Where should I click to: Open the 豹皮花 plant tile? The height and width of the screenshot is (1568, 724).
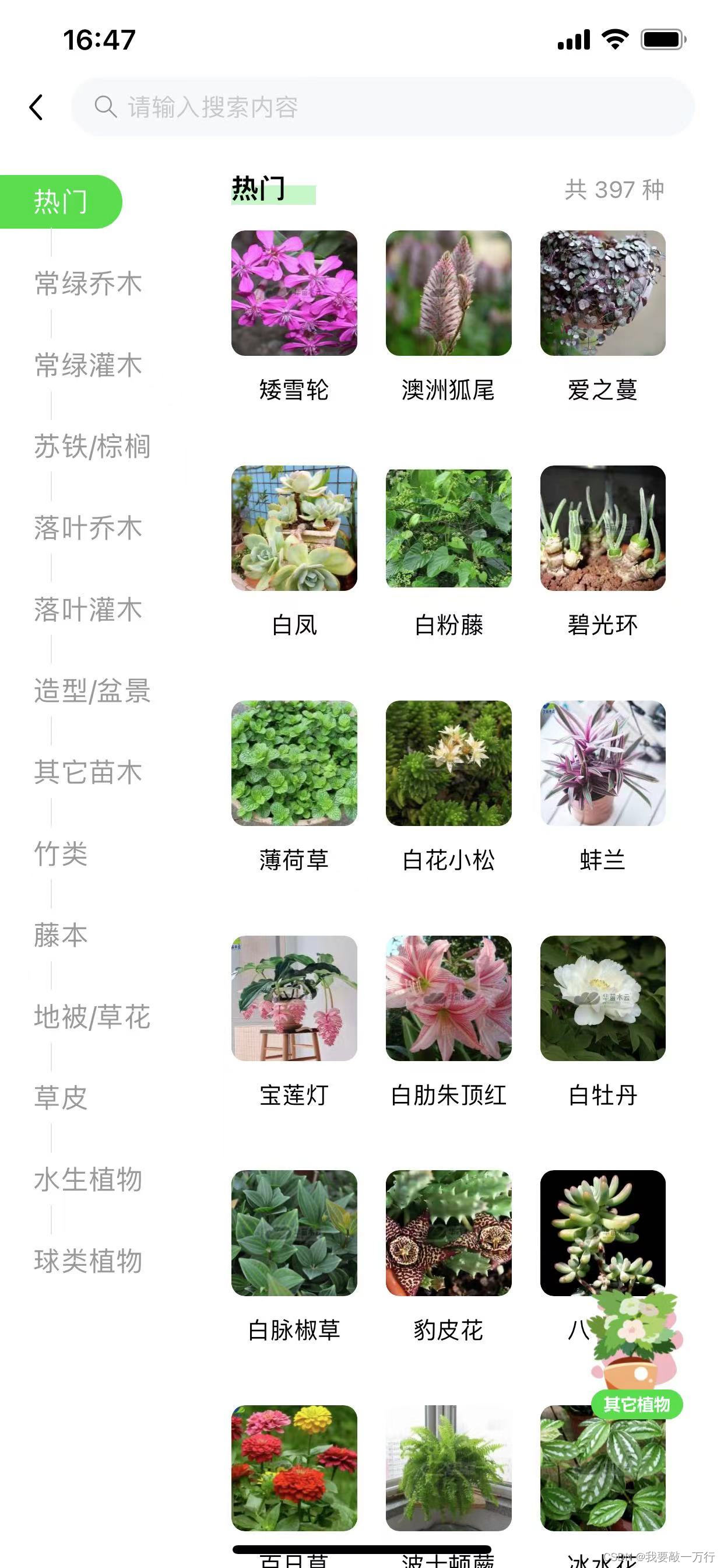(x=448, y=1233)
